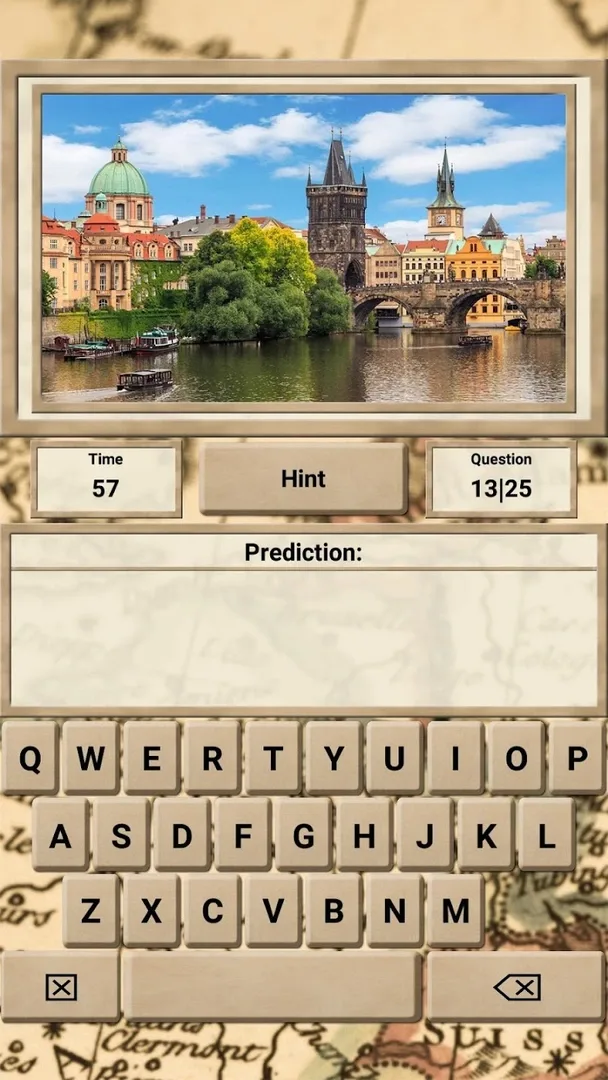Type the letter B on the keyboard
This screenshot has width=608, height=1080.
[334, 911]
